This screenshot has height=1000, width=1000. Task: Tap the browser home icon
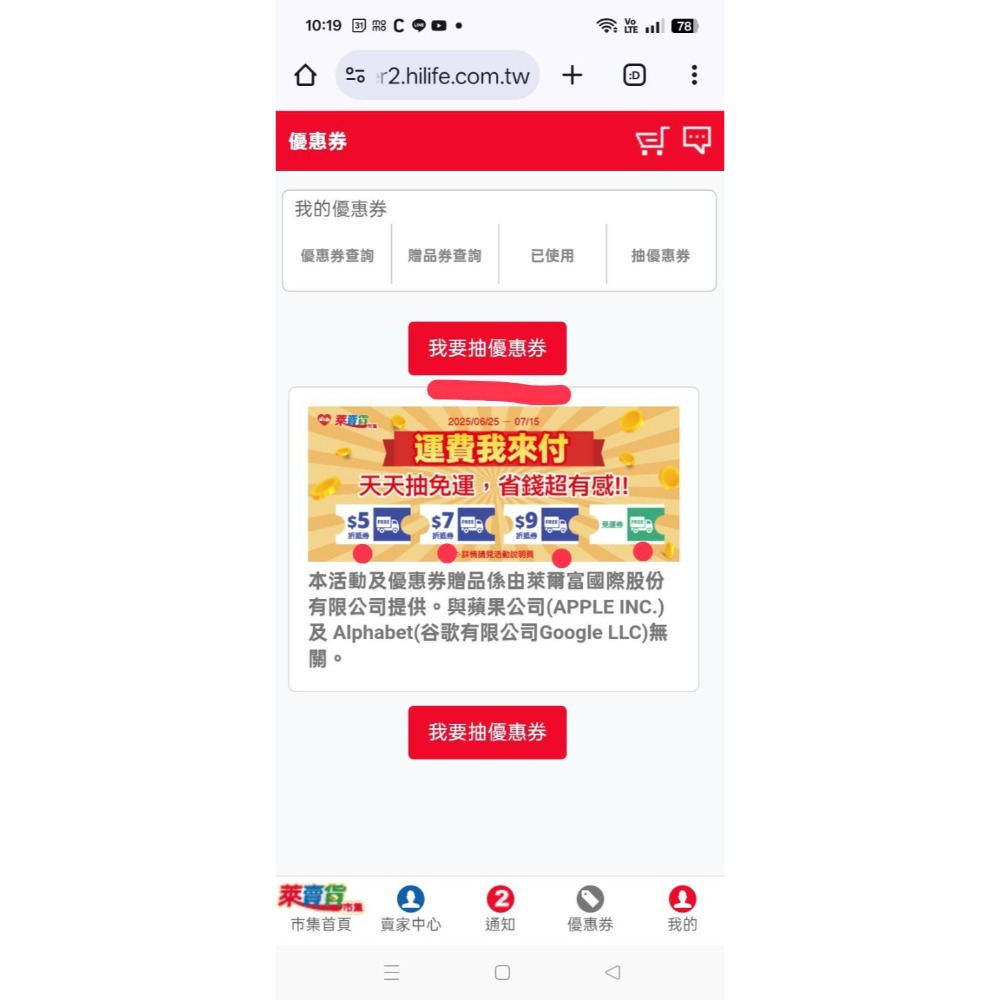(x=305, y=75)
